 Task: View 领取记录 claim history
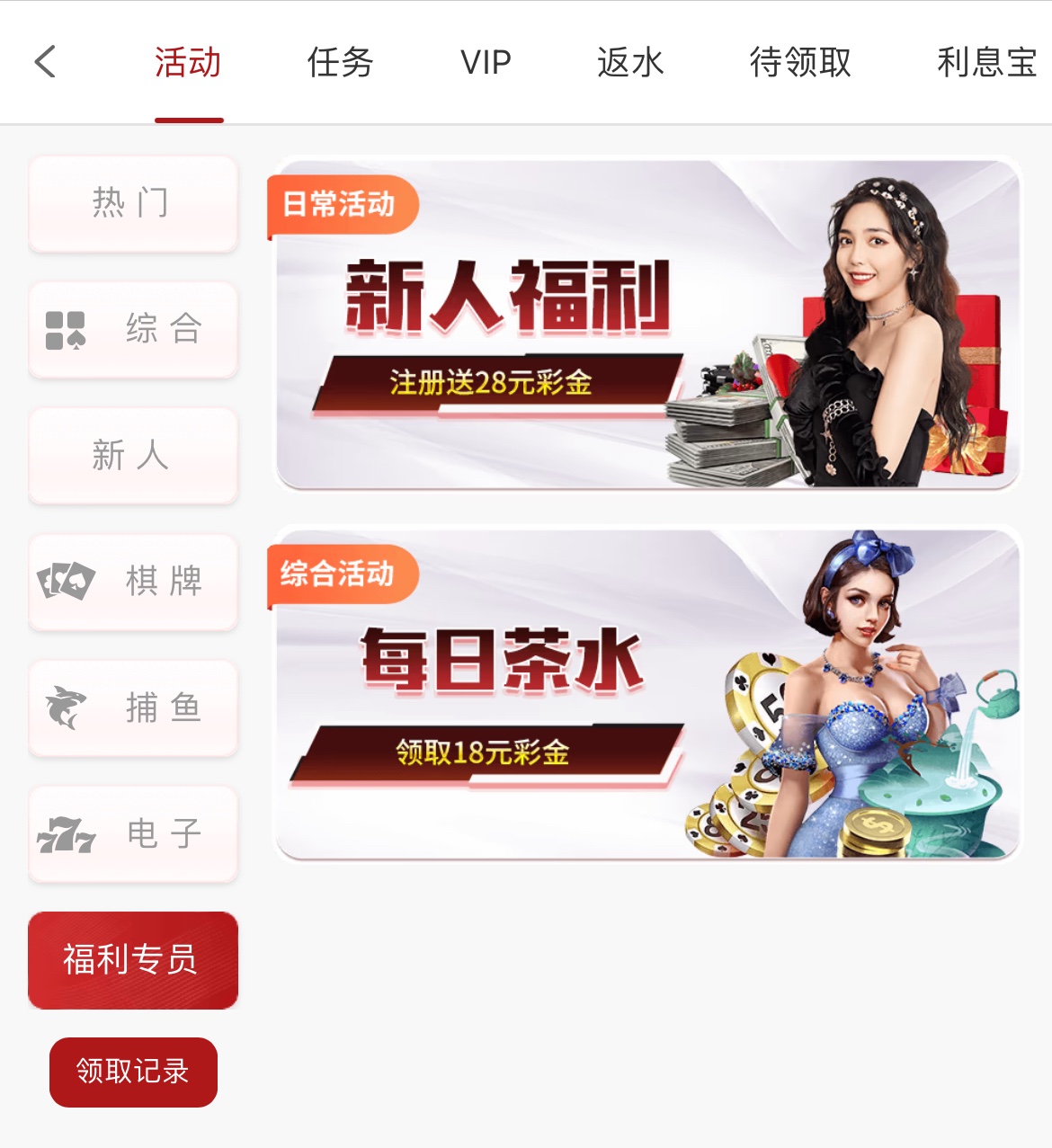(x=133, y=1072)
